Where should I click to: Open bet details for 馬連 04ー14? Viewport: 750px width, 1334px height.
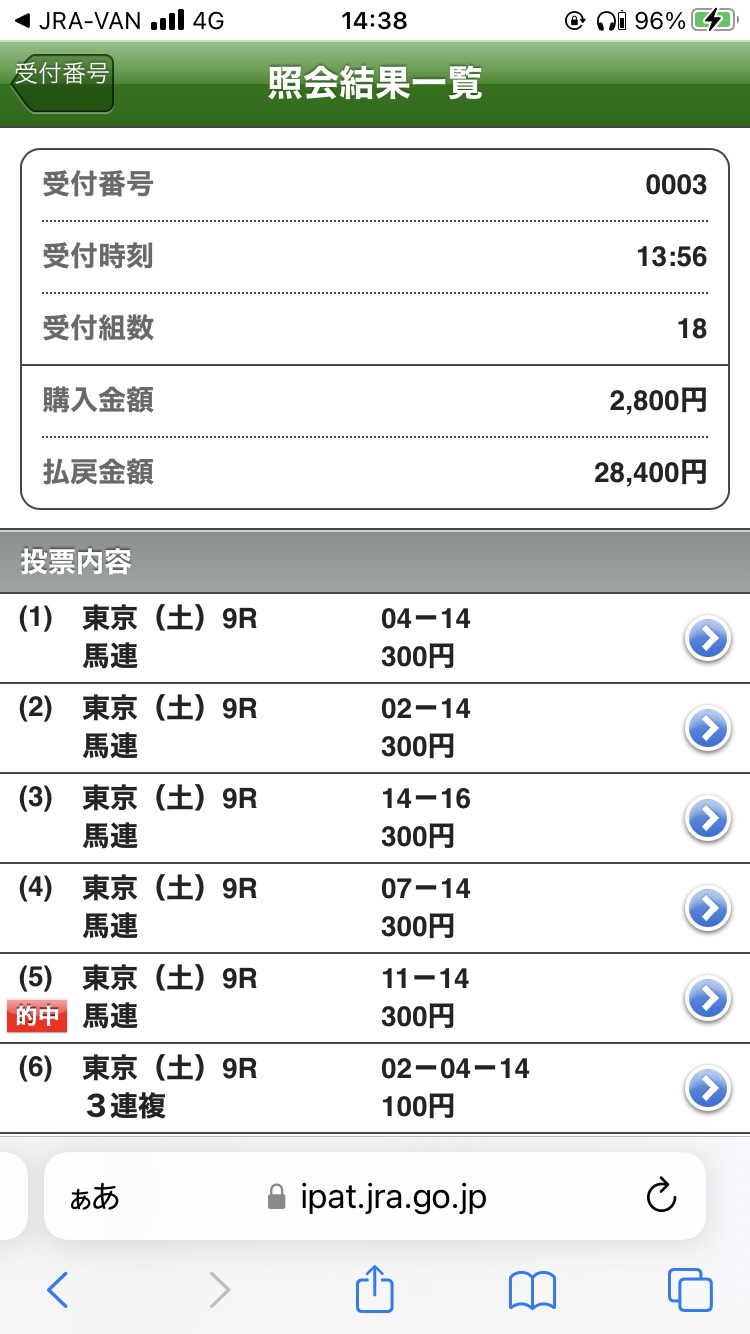708,639
